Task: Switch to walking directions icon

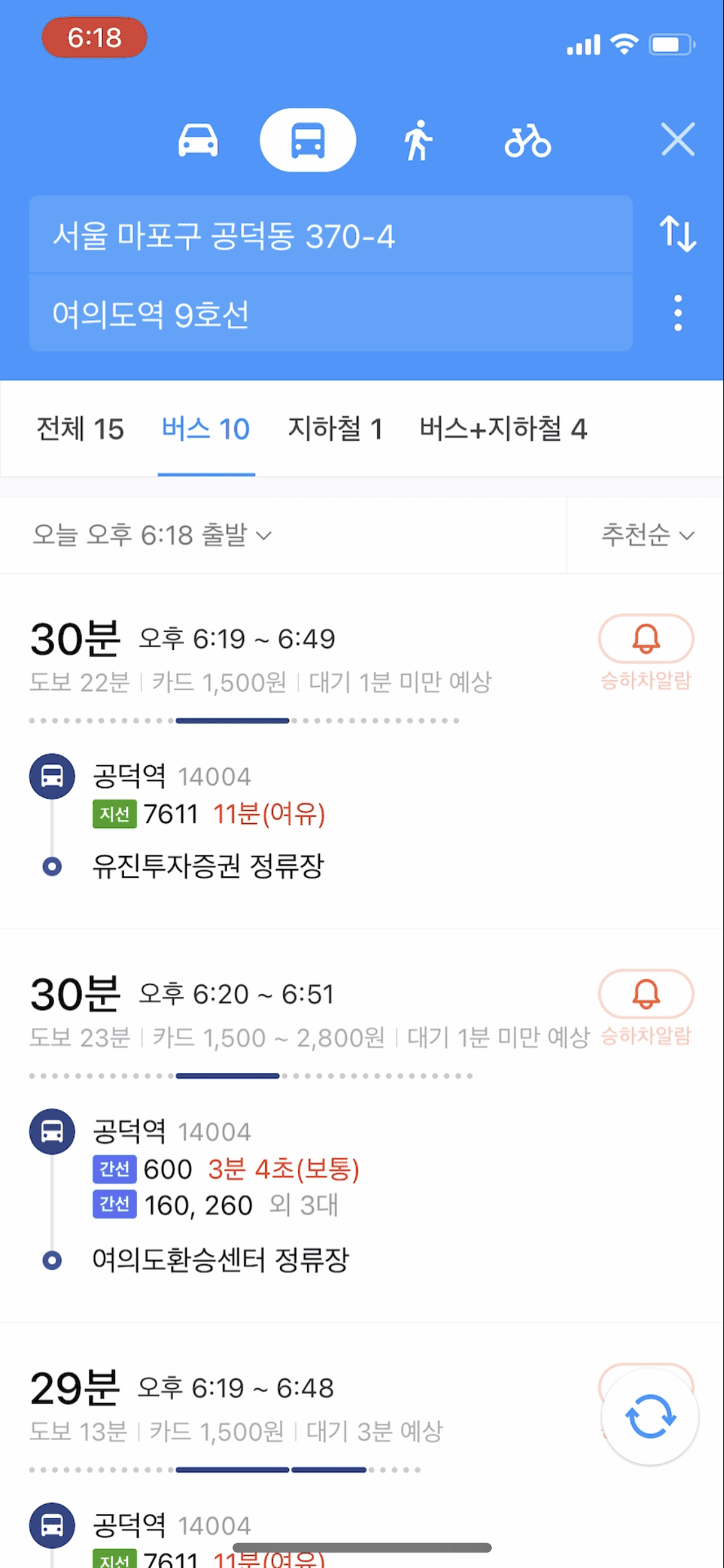Action: [418, 140]
